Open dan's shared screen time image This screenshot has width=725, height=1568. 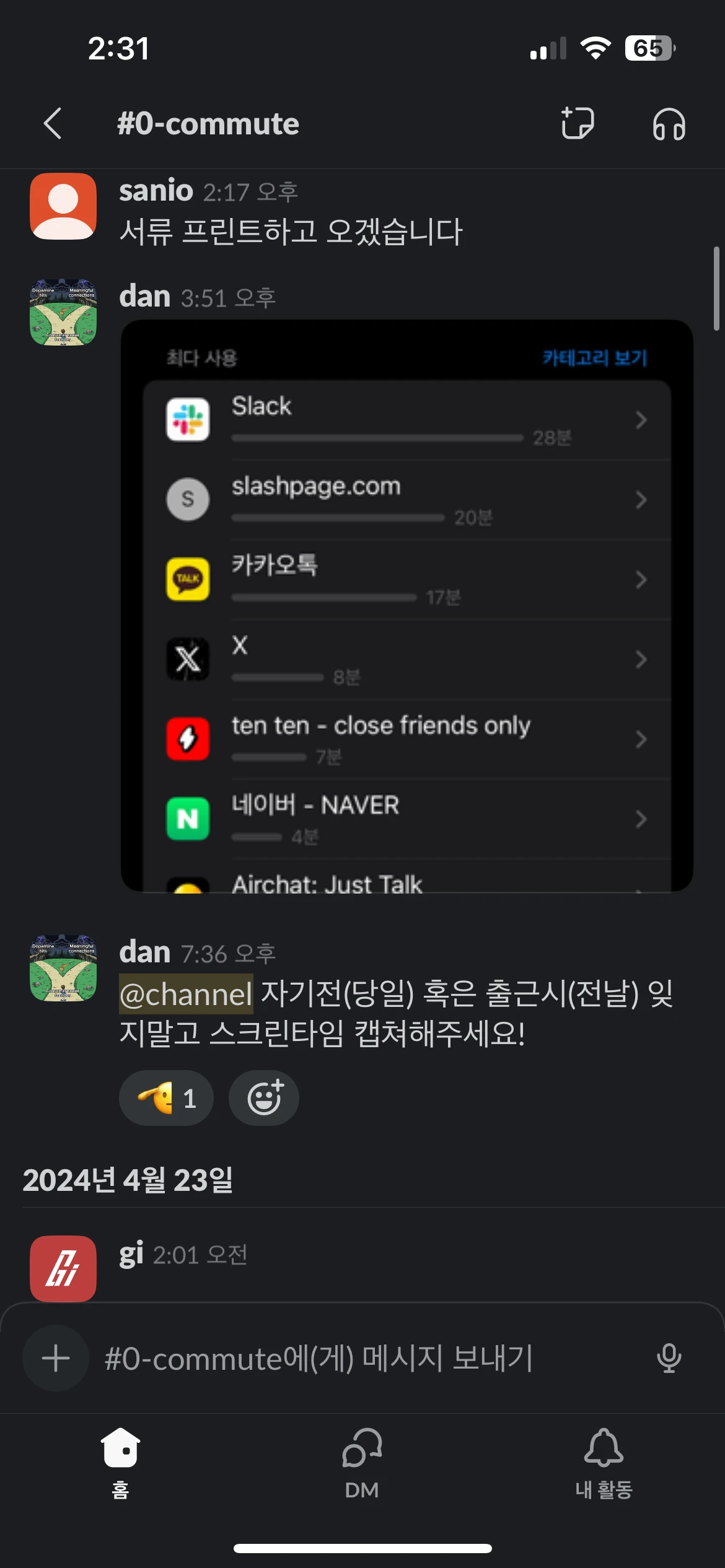(x=406, y=605)
